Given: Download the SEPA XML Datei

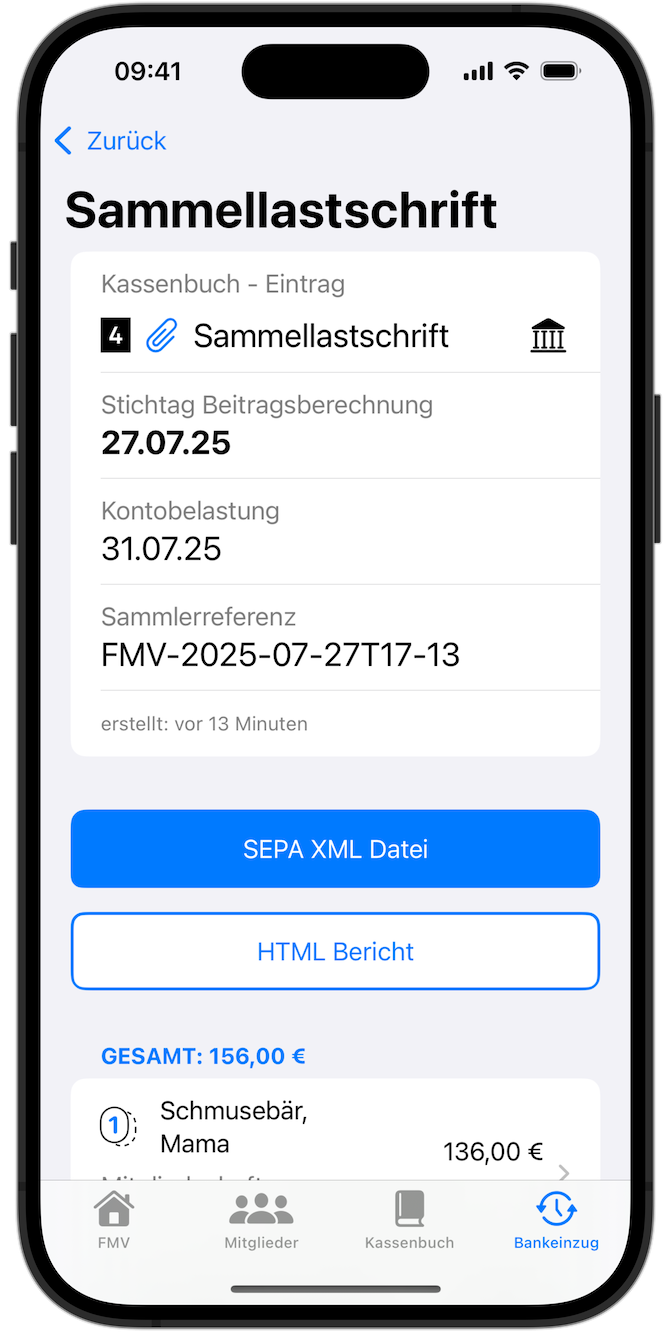Looking at the screenshot, I should [x=335, y=849].
